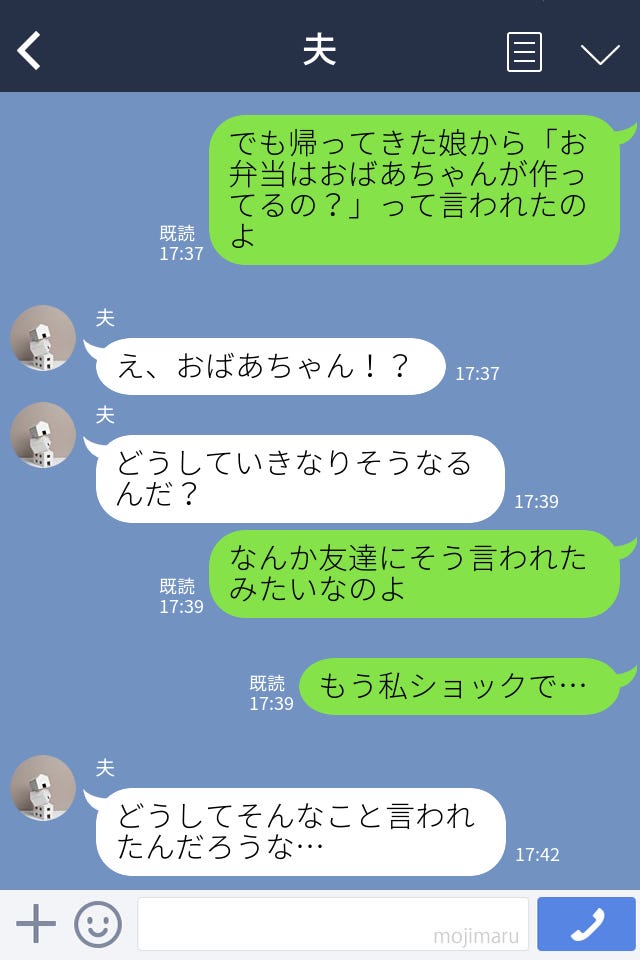Open the plus attachment menu

pos(36,924)
